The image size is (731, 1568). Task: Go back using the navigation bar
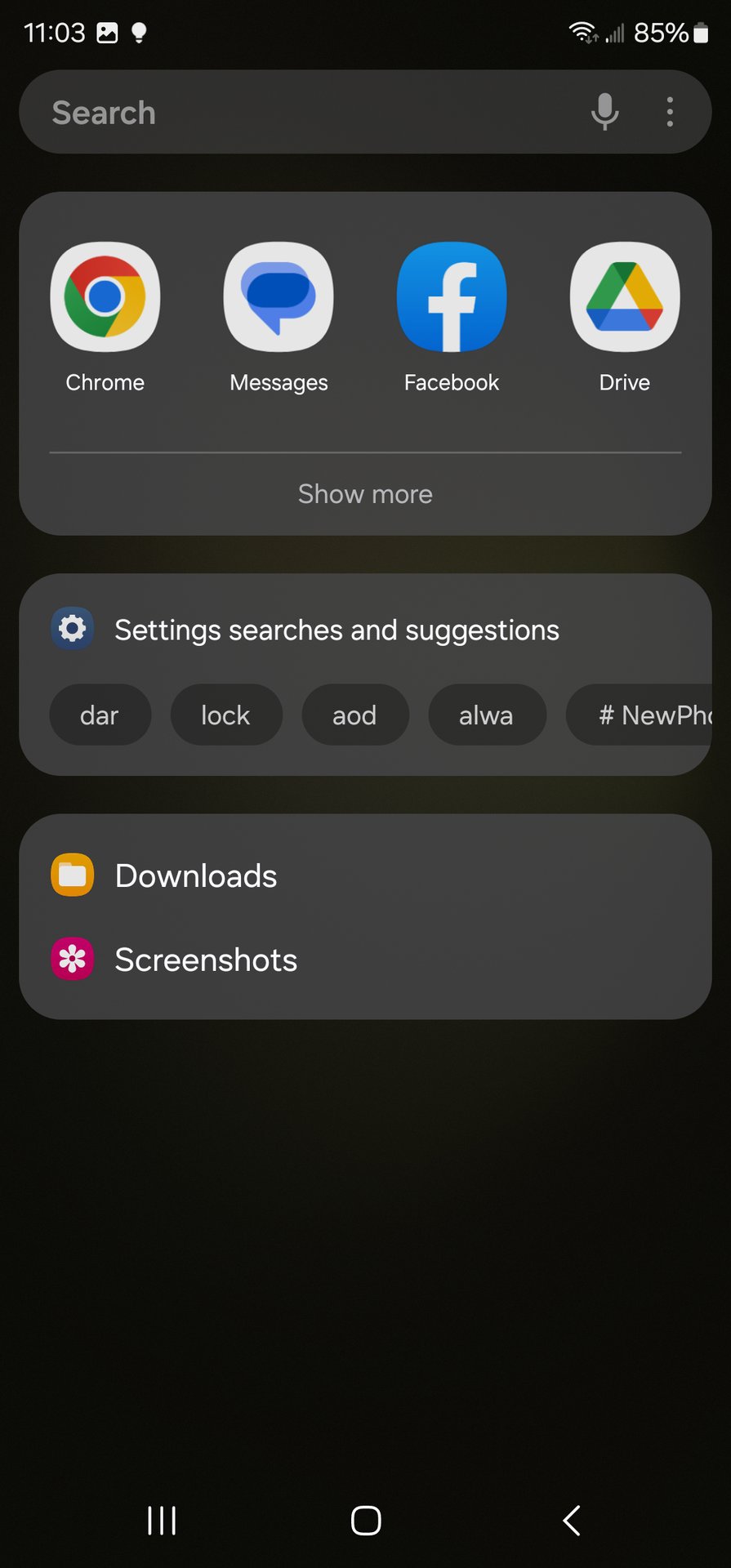click(x=572, y=1521)
